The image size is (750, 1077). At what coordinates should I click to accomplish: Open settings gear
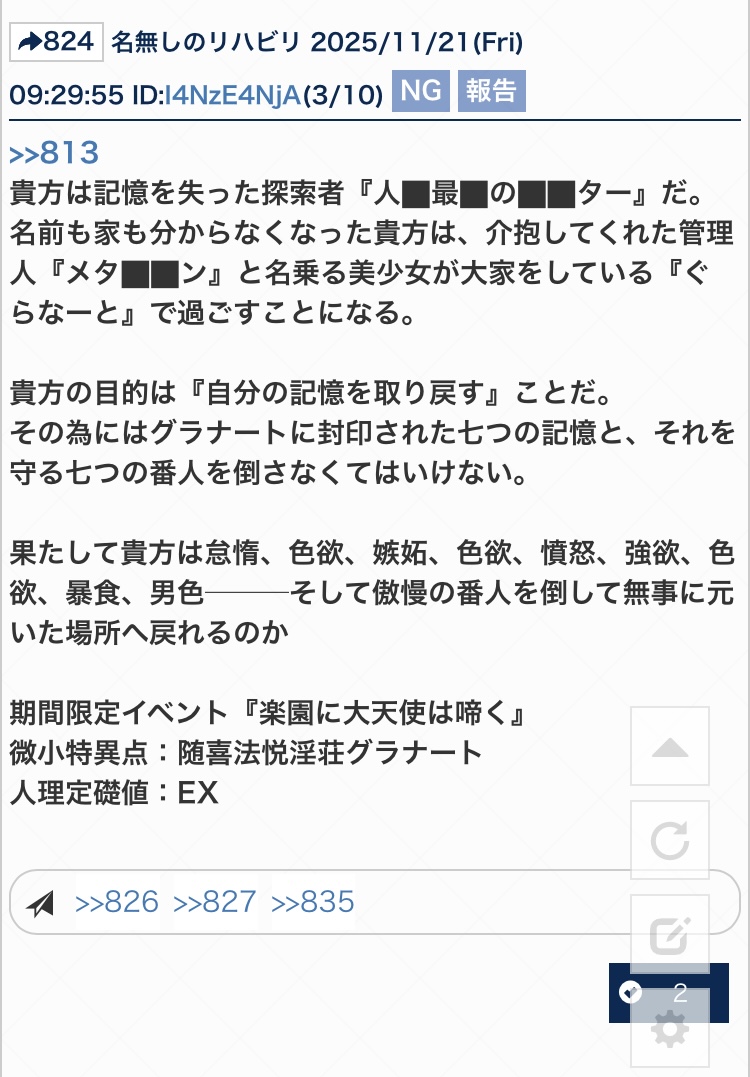(x=670, y=1028)
